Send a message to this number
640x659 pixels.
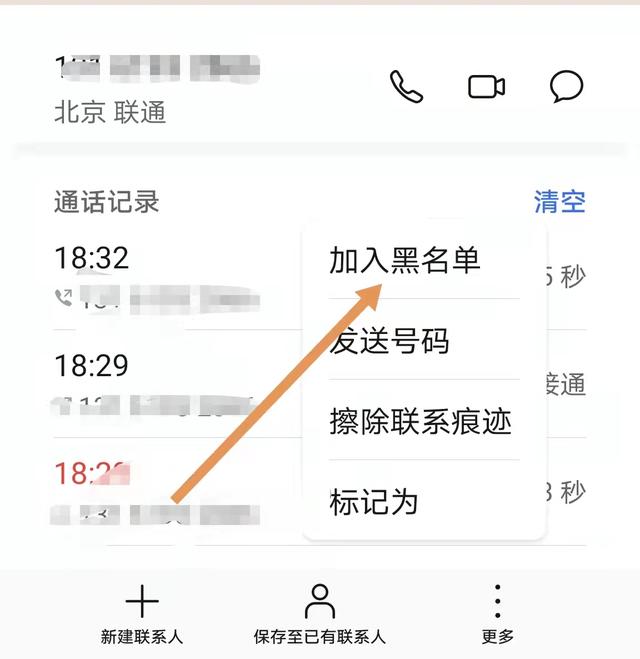pos(567,87)
